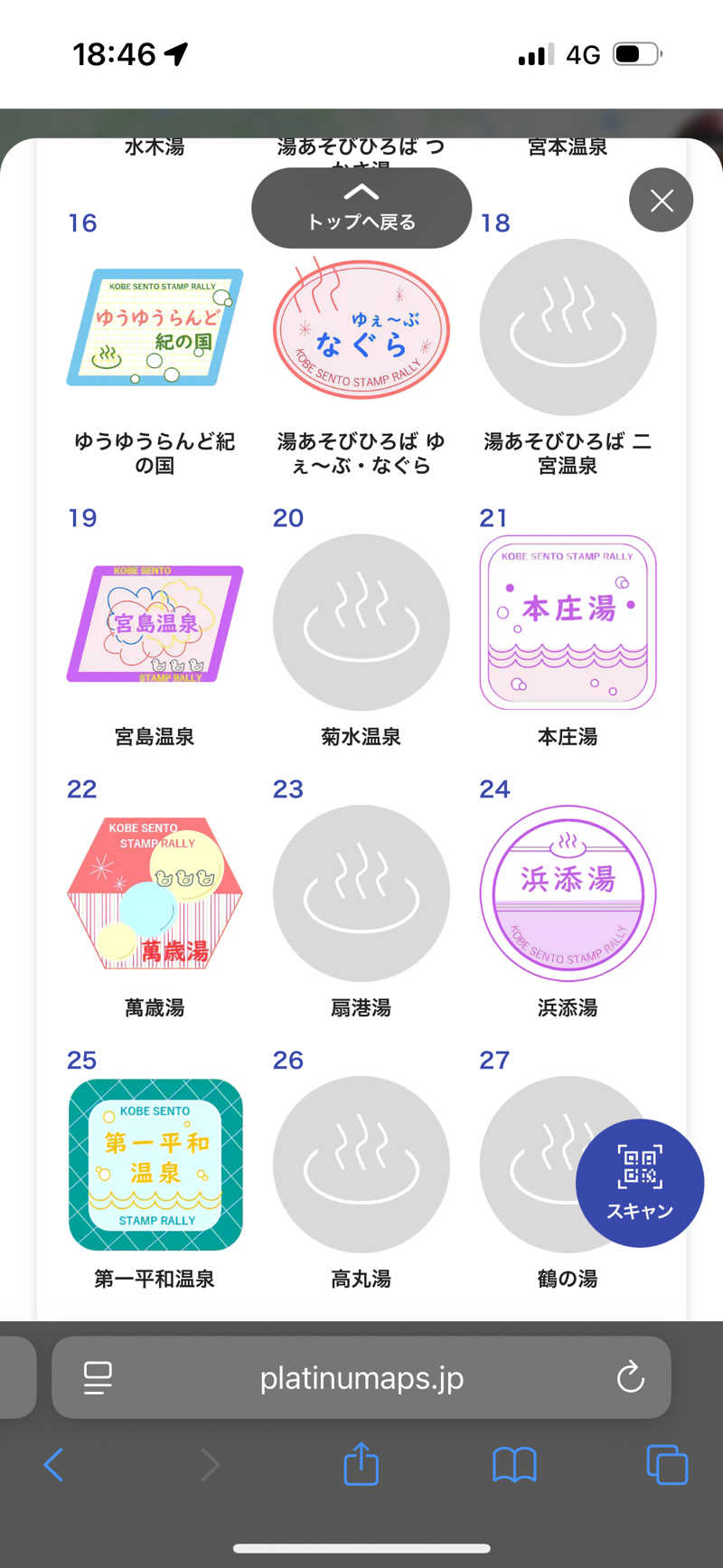Open Safari's page settings icon
The height and width of the screenshot is (1568, 723).
(x=98, y=1378)
